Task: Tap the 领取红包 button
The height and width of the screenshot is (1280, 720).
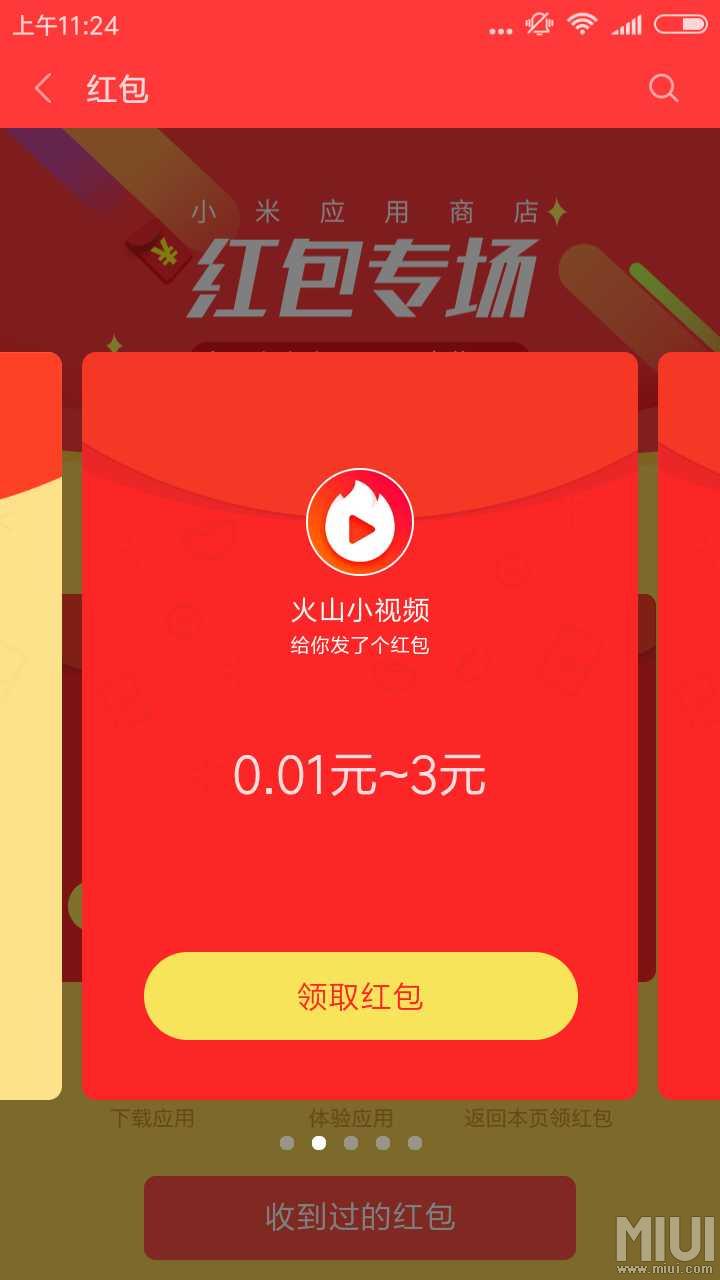Action: (360, 996)
